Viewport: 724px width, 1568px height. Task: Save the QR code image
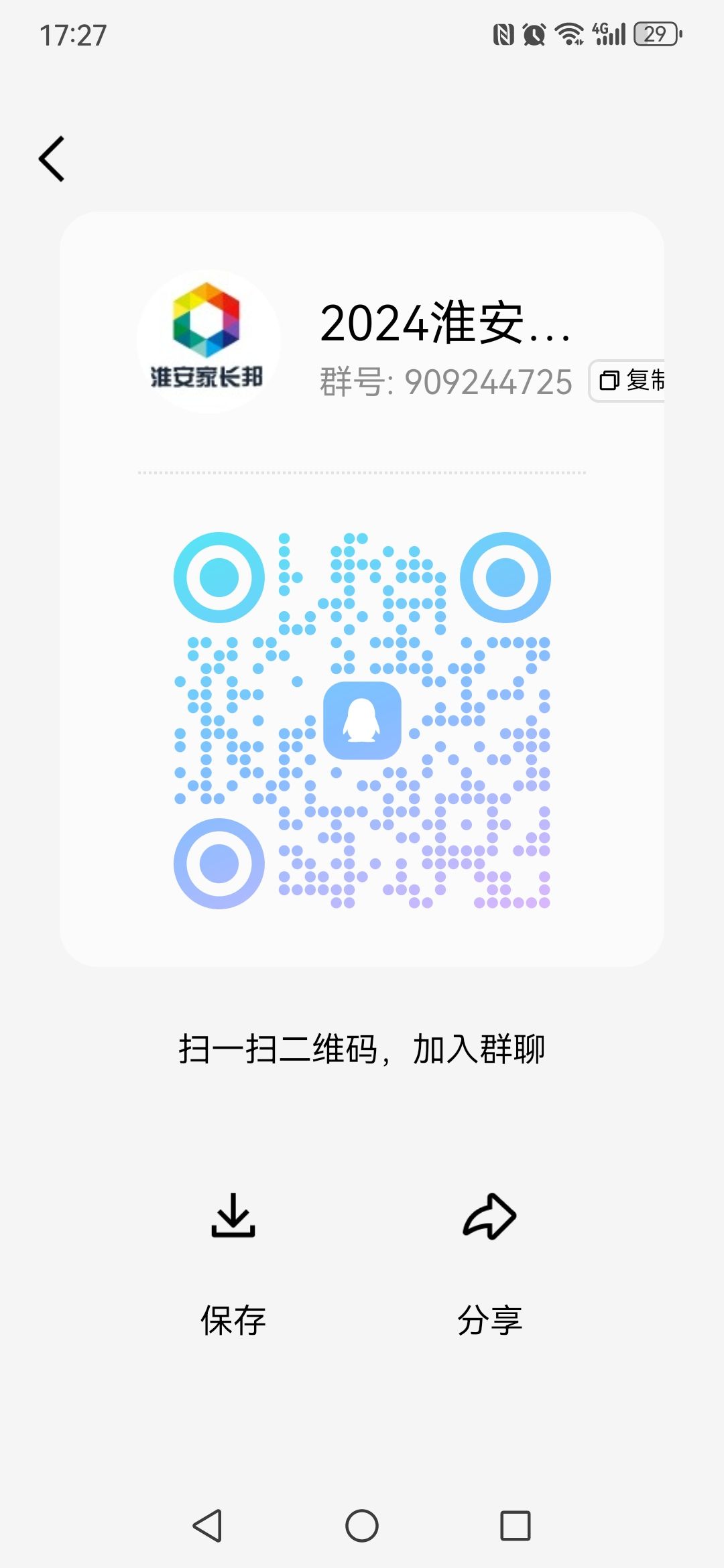[233, 1262]
